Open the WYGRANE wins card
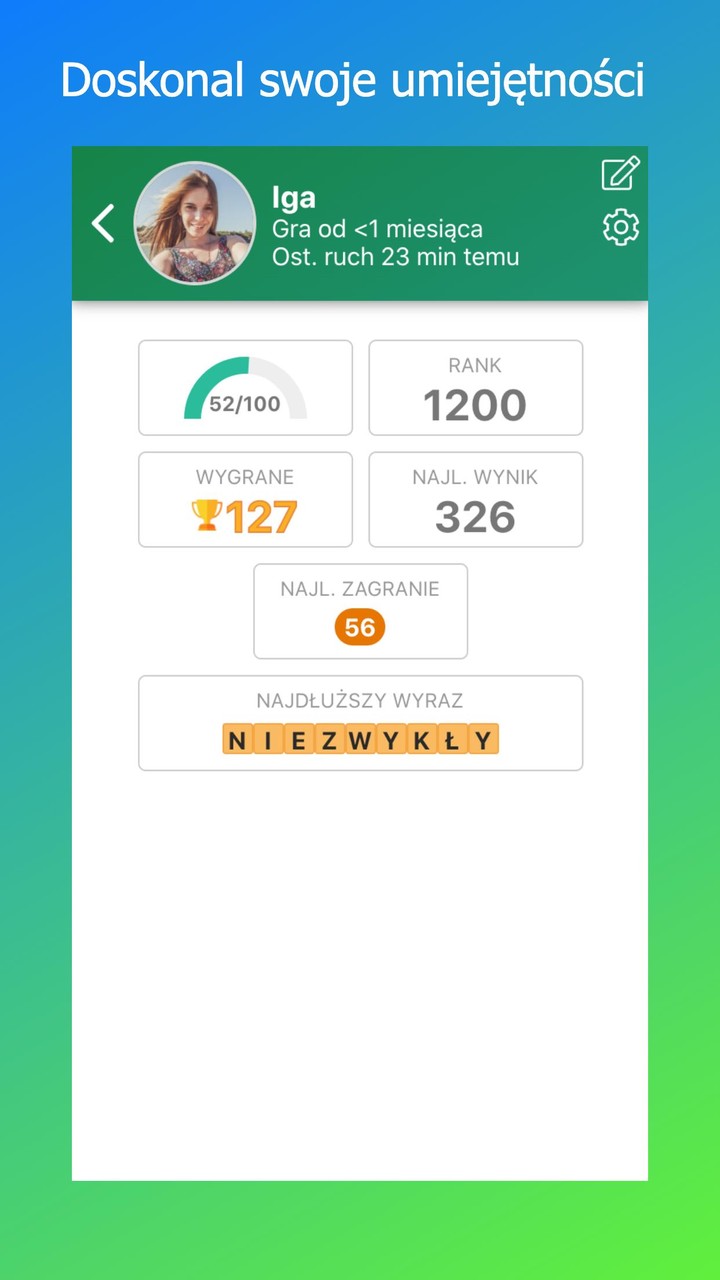 245,499
